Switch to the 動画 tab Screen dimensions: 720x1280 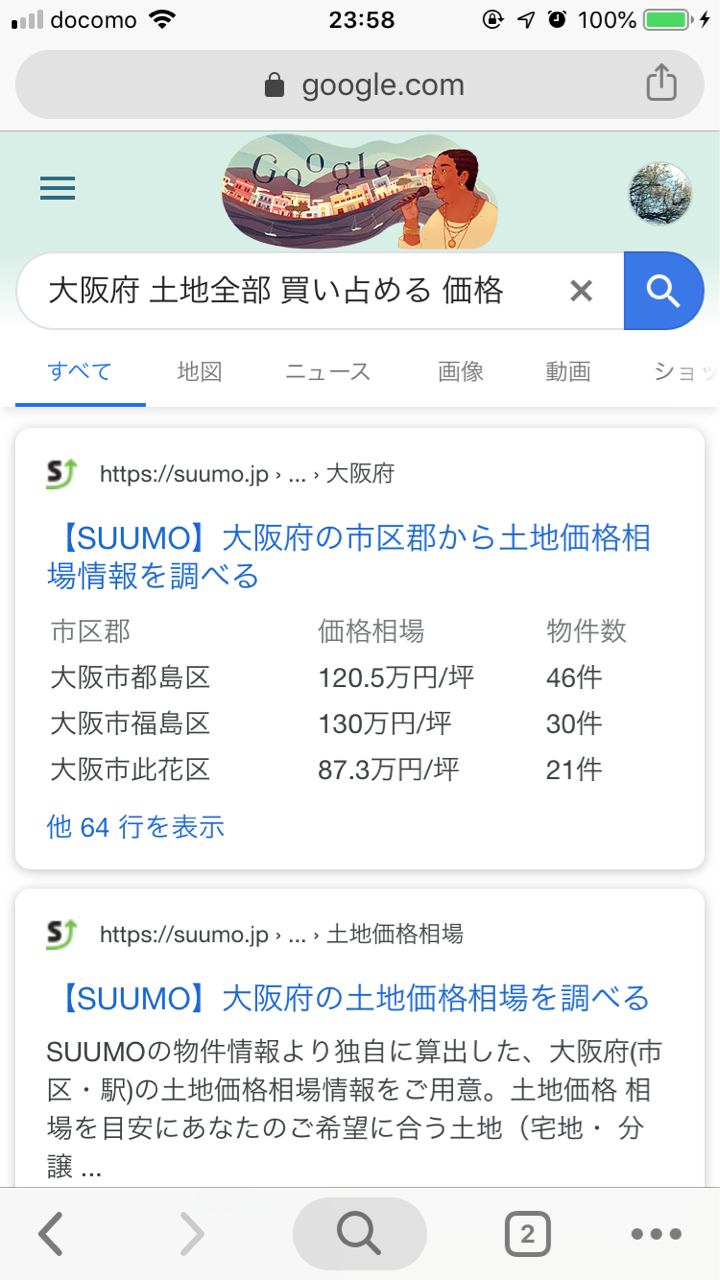tap(568, 372)
